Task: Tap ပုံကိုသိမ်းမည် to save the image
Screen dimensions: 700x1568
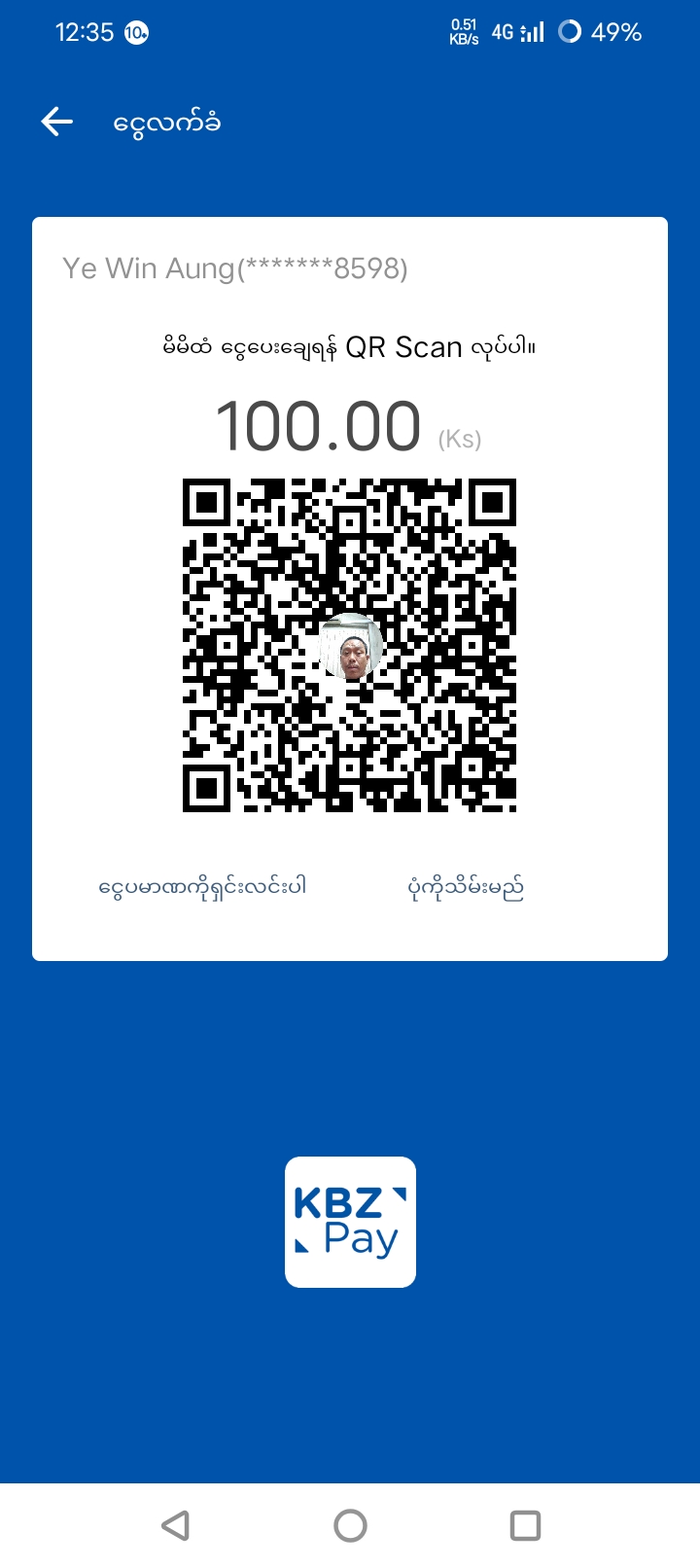Action: coord(466,886)
